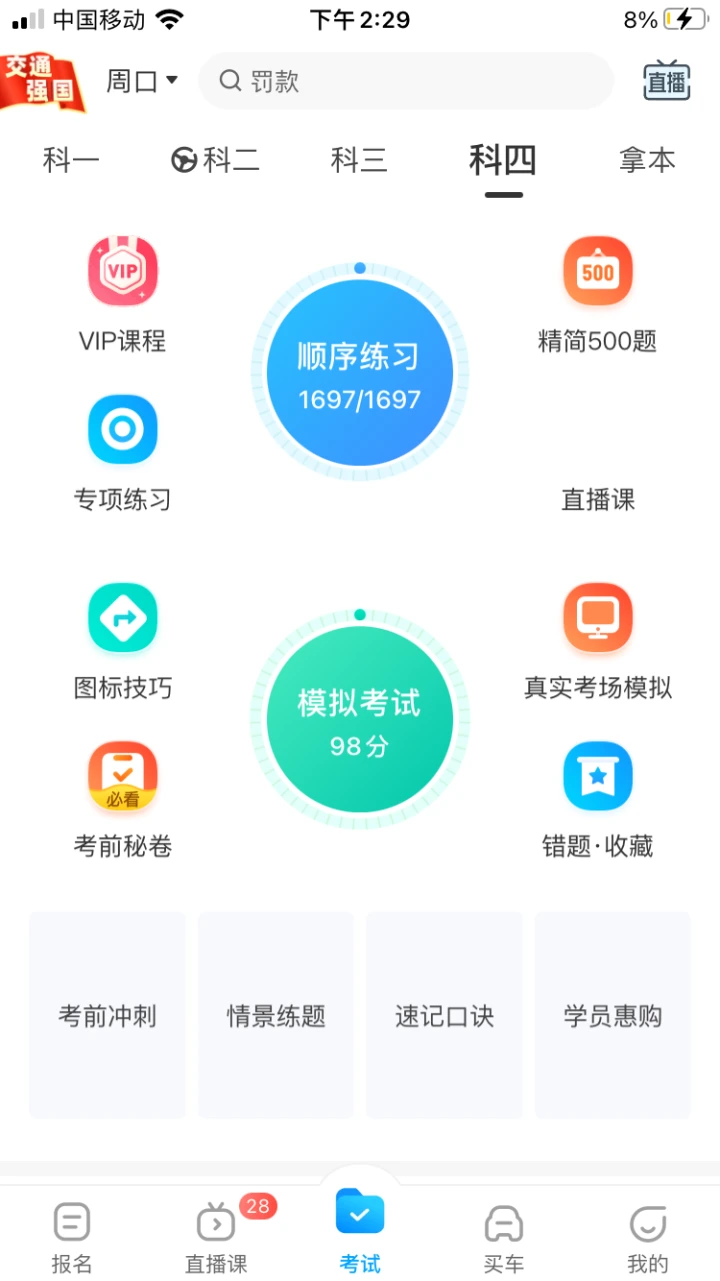Go to the 拿本 tab

point(647,160)
